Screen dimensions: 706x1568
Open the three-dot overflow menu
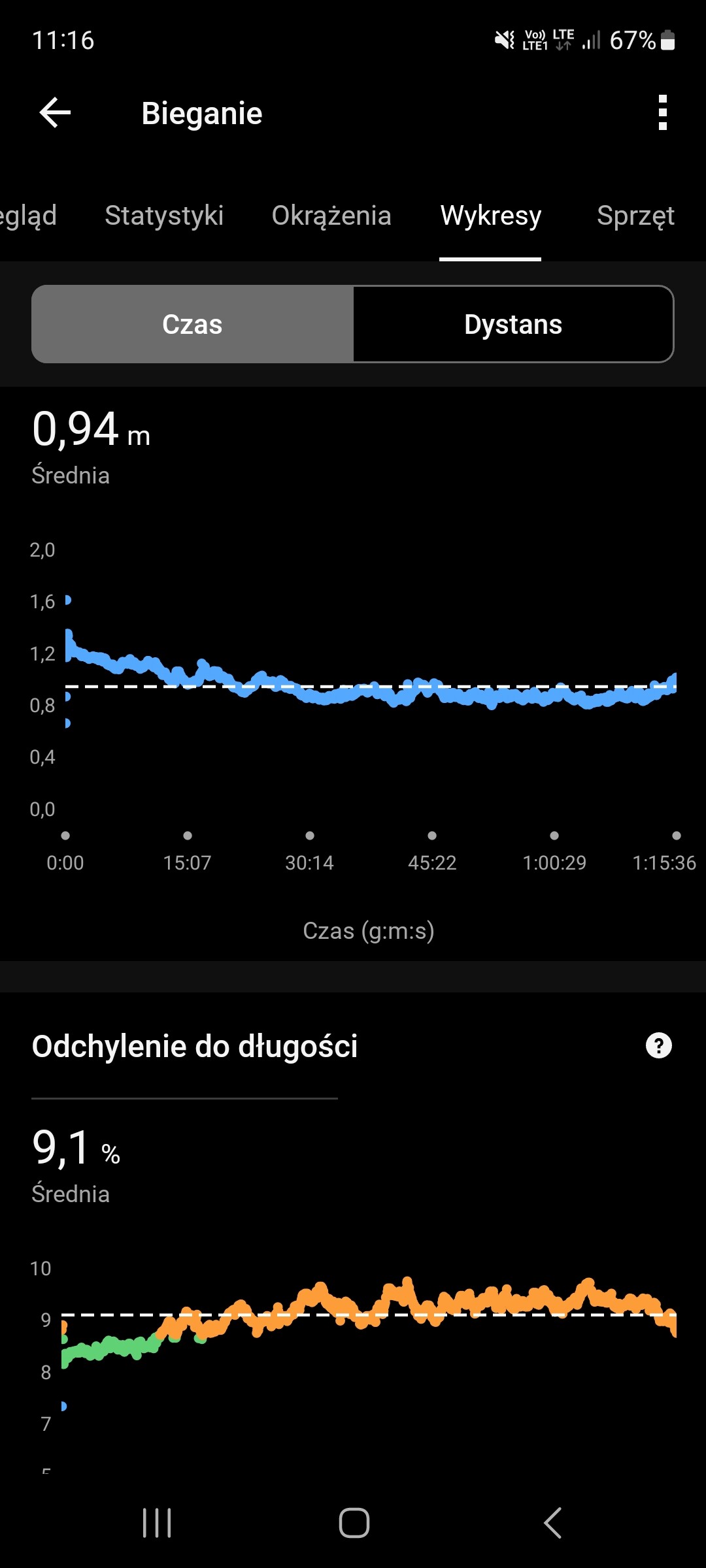click(662, 113)
